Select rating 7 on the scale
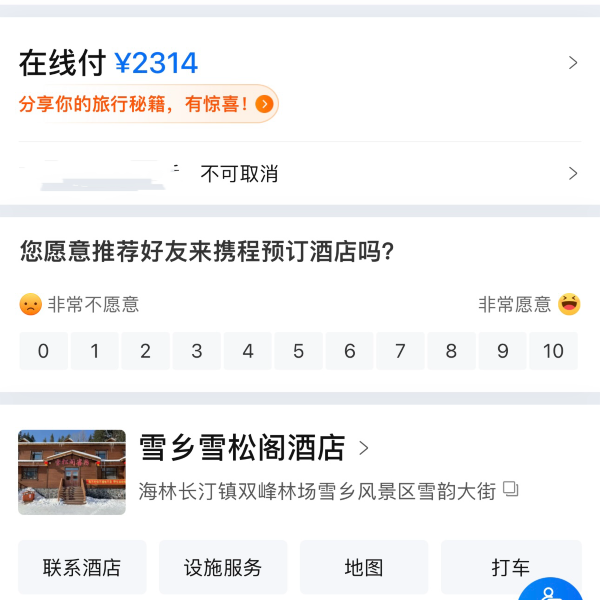 click(401, 351)
